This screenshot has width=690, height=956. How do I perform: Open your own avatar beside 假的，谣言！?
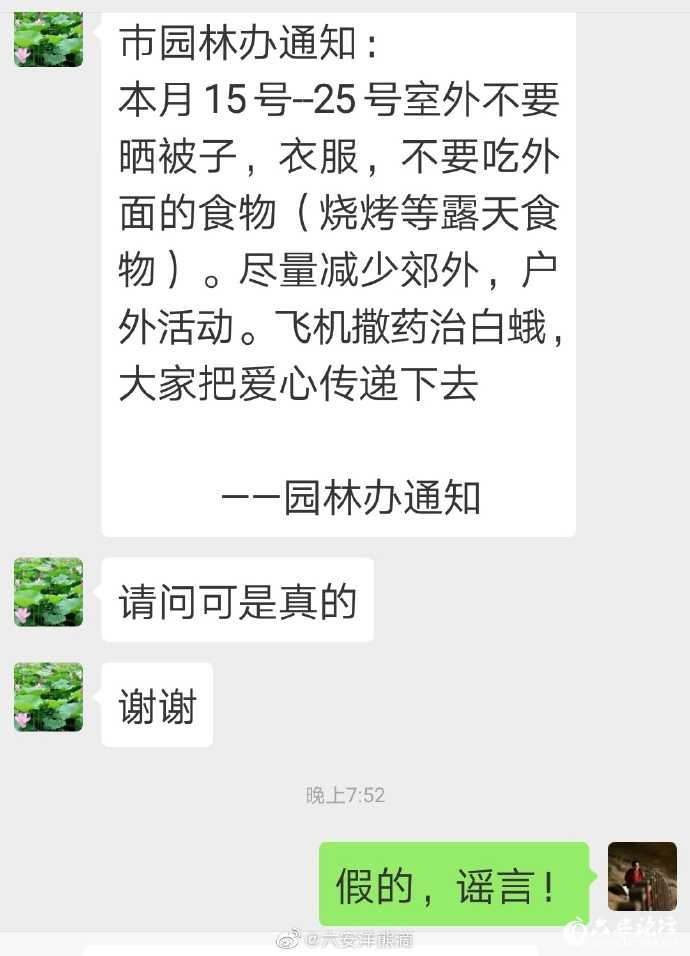tap(642, 876)
